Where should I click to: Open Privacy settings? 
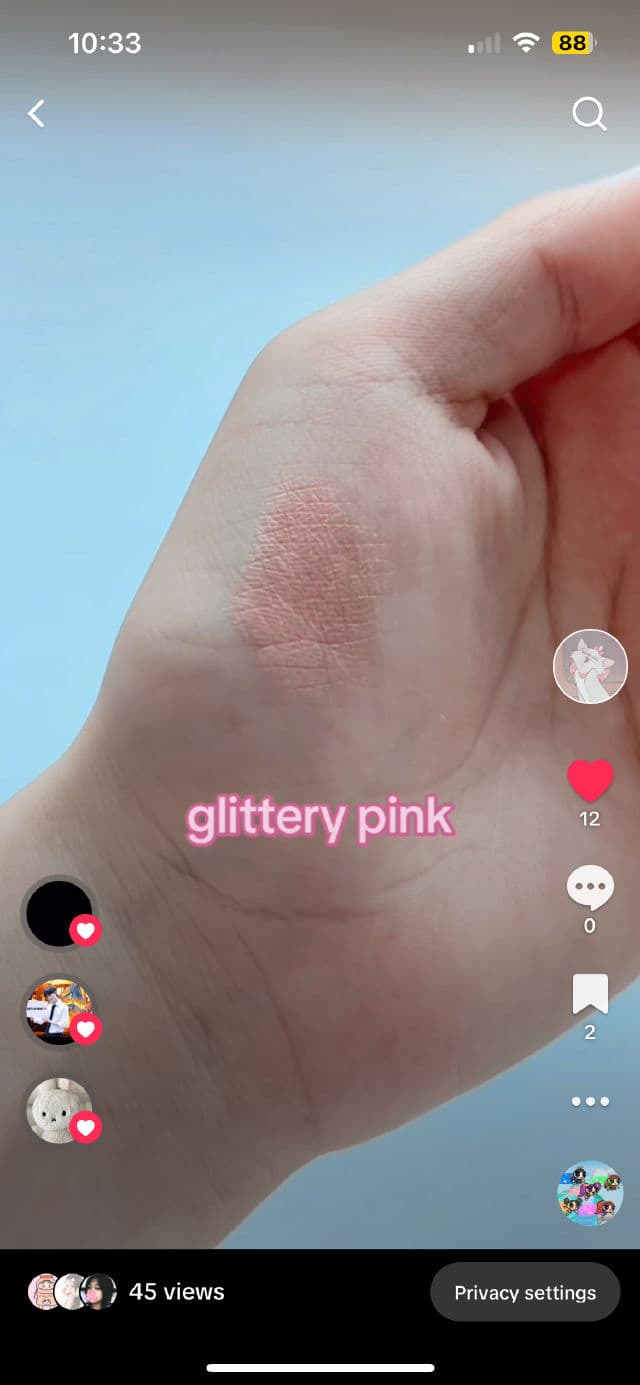click(x=525, y=1292)
